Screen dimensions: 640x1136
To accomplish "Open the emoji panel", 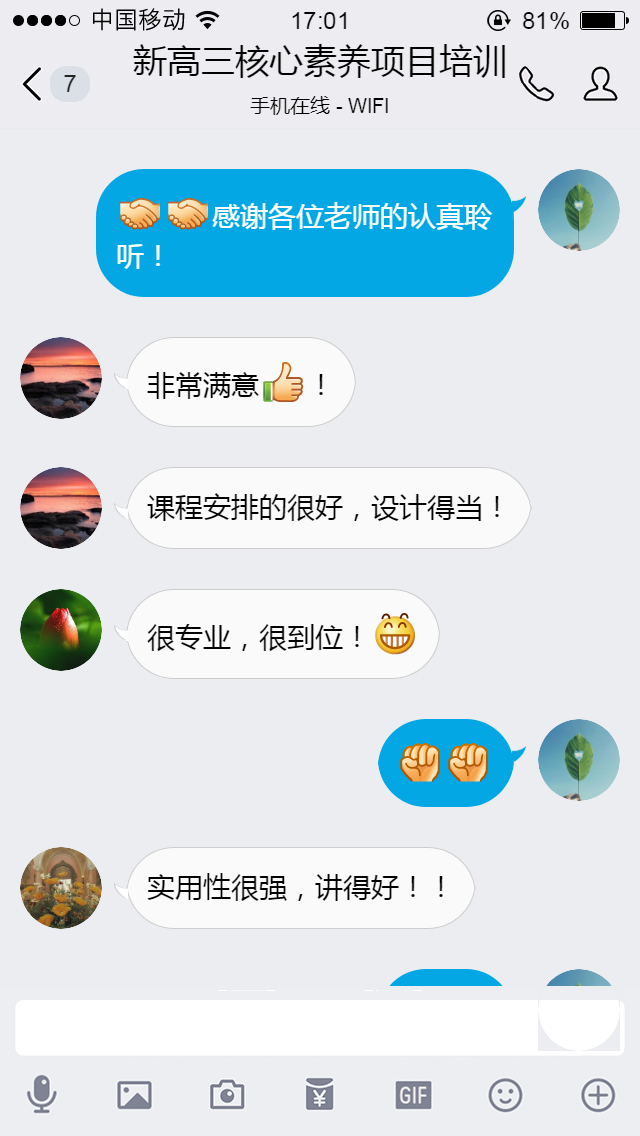I will tap(506, 1095).
